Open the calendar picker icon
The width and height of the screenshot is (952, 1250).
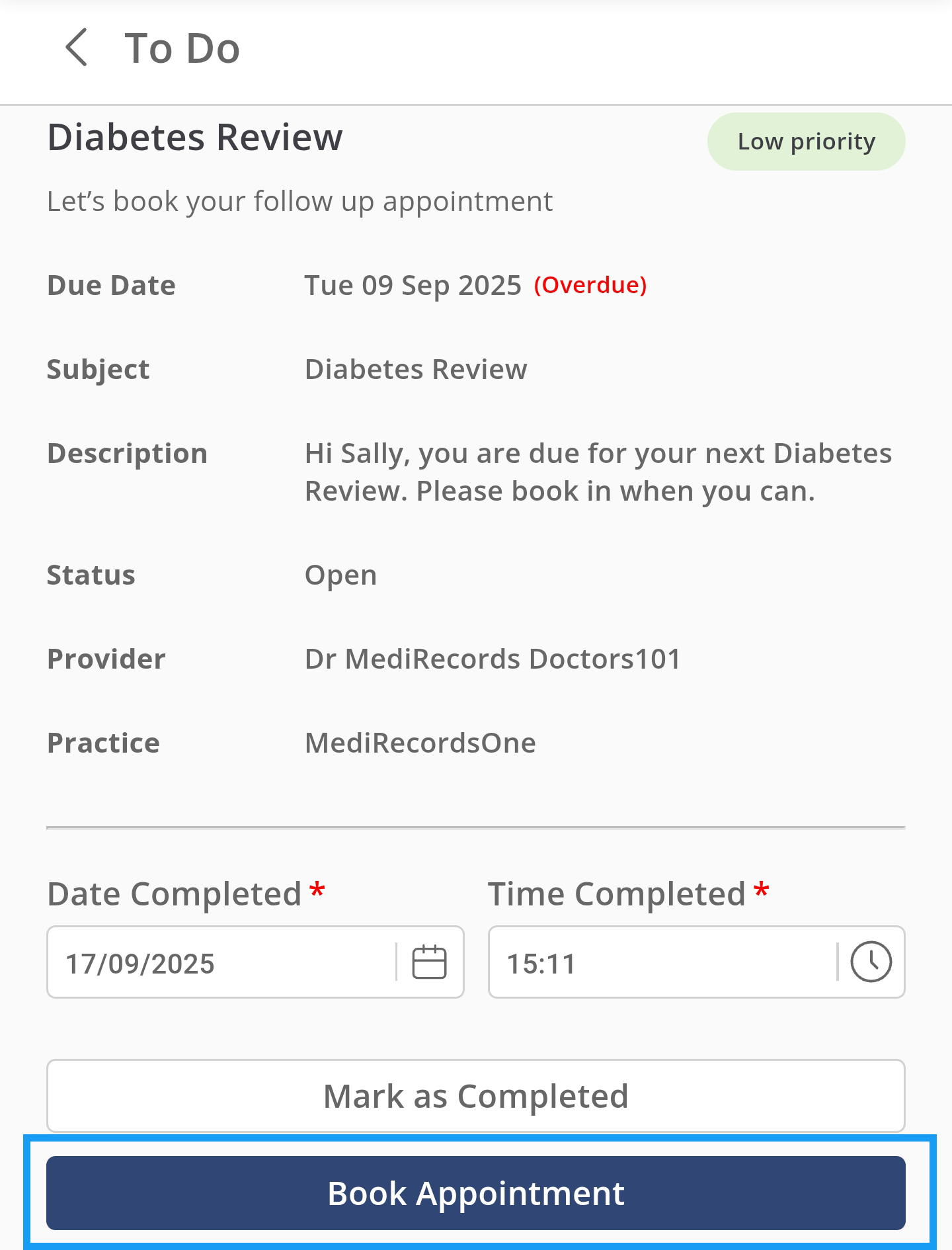(429, 962)
